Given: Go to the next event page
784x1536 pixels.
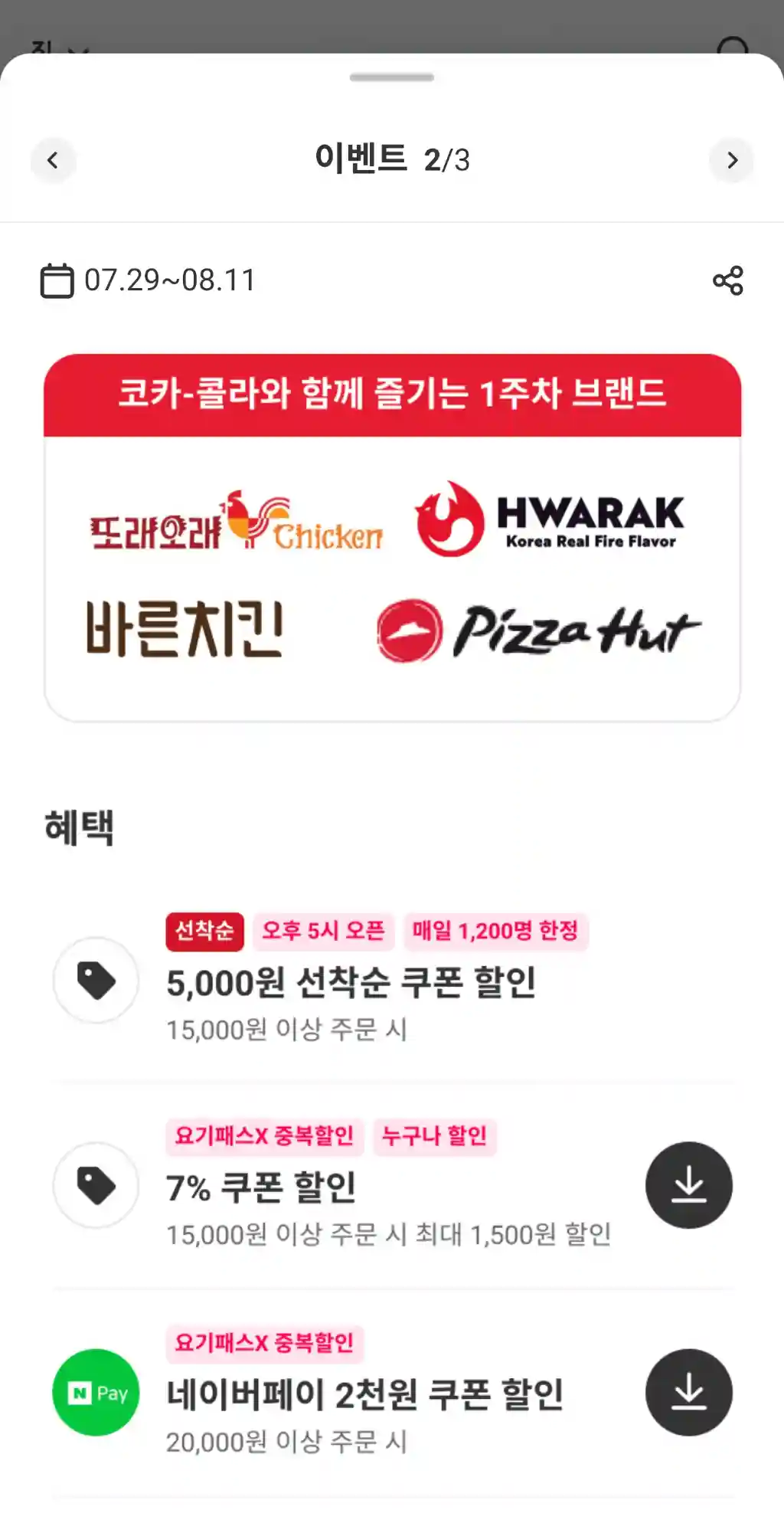Looking at the screenshot, I should click(x=731, y=160).
